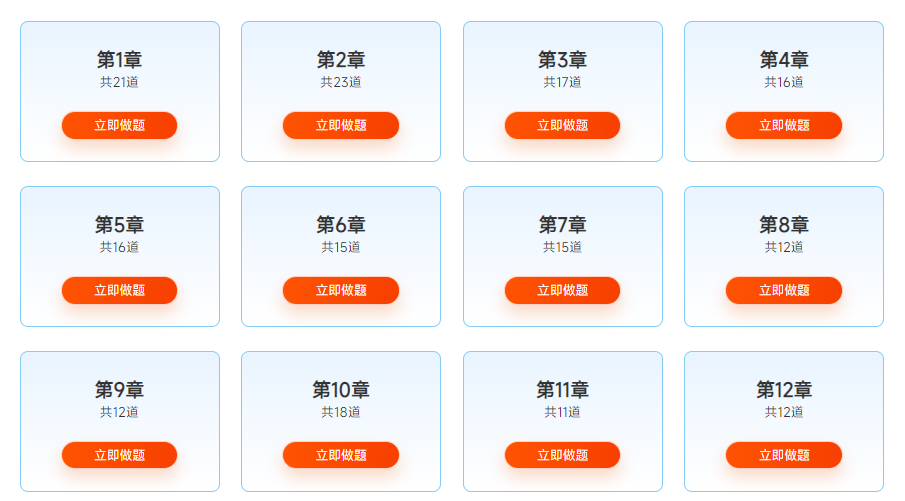Tap 立即做题 in the 第3章 card
This screenshot has height=501, width=905.
(562, 125)
